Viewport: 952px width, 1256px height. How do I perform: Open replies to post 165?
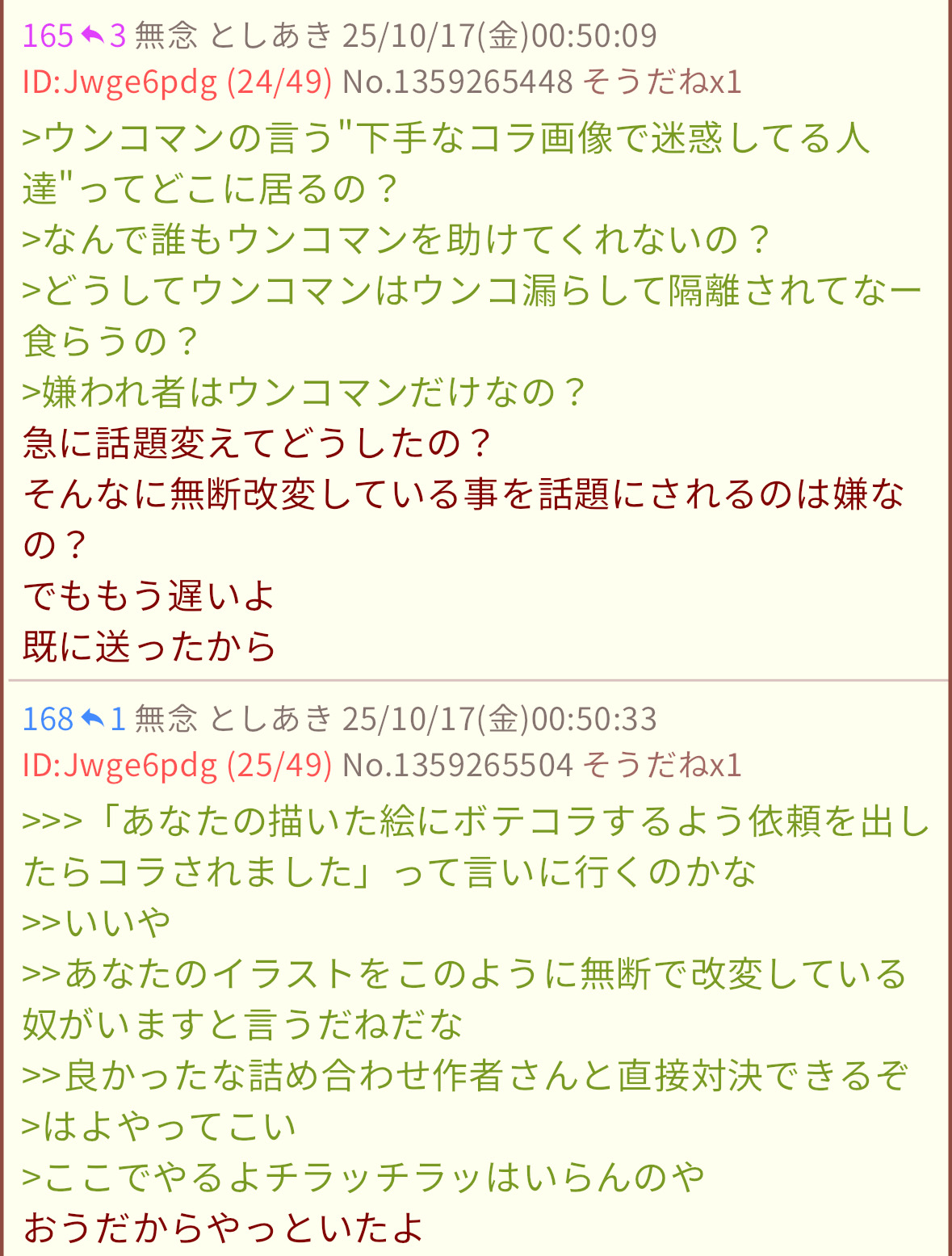[x=103, y=36]
